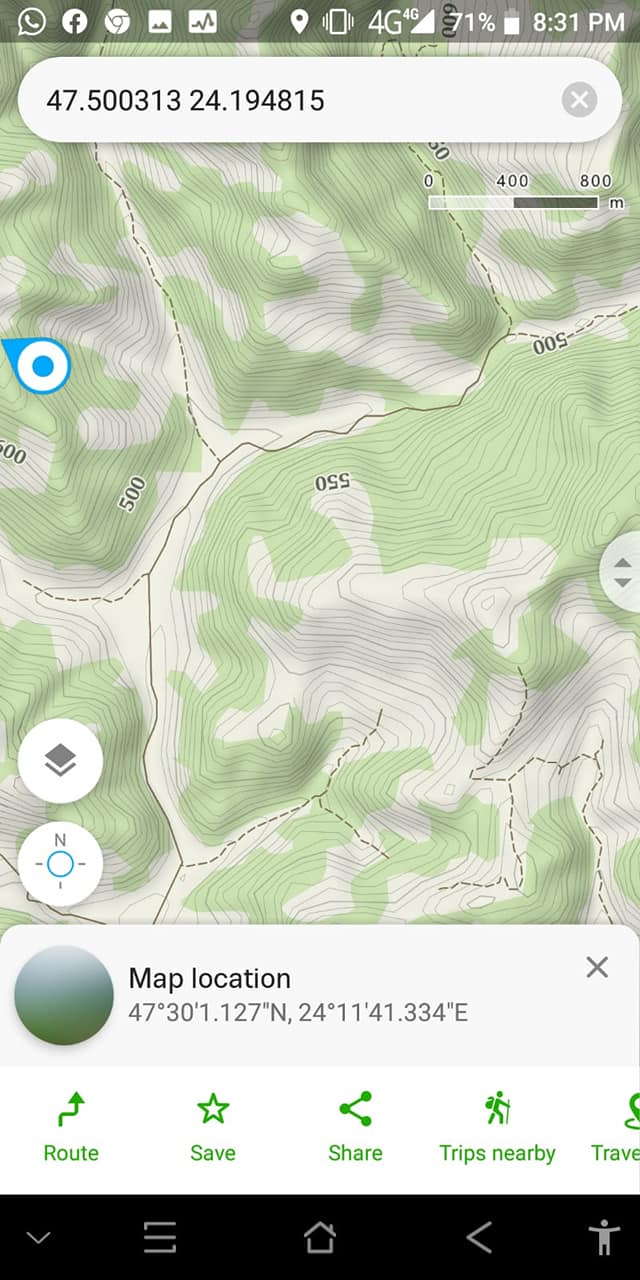Close the Map location panel

[x=597, y=967]
